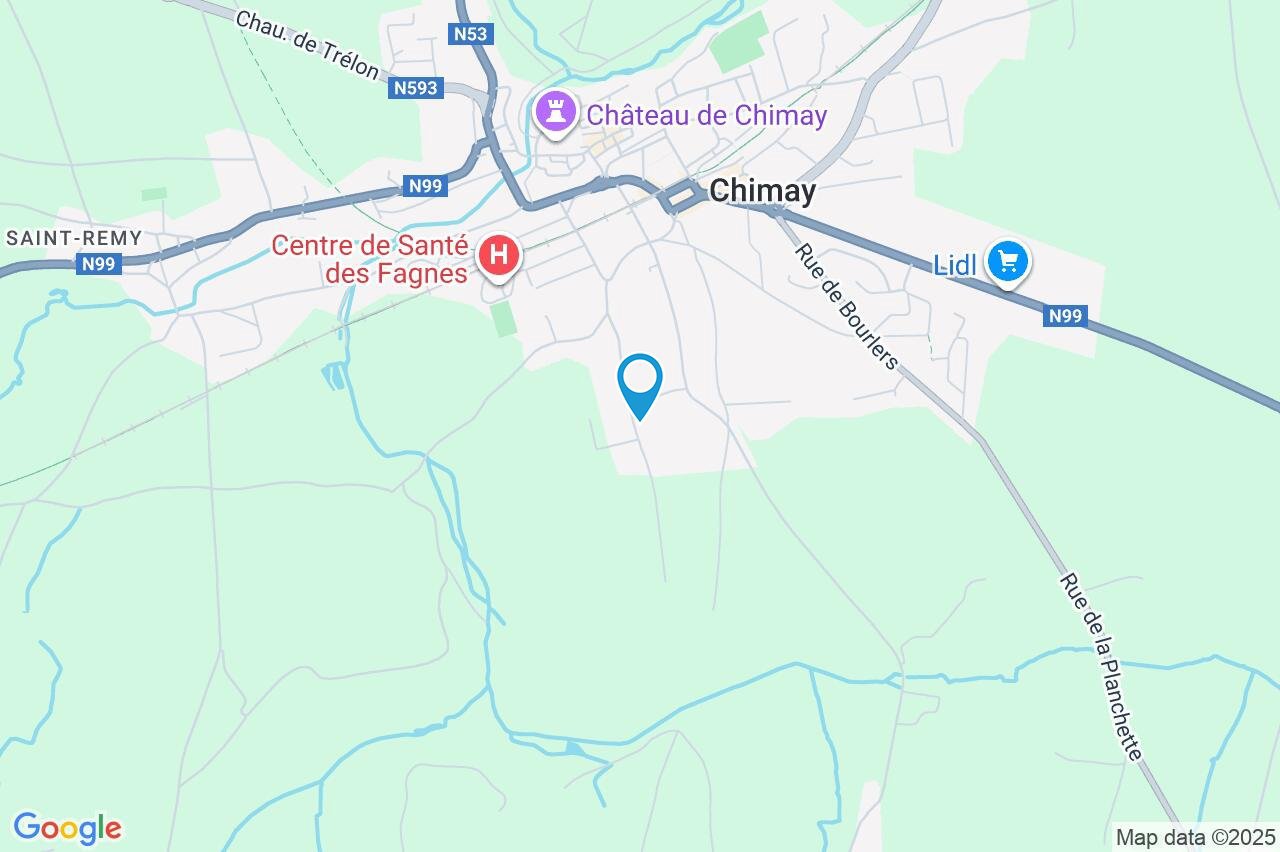Image resolution: width=1280 pixels, height=852 pixels.
Task: Open the Château de Chimay place marker
Action: 555,111
